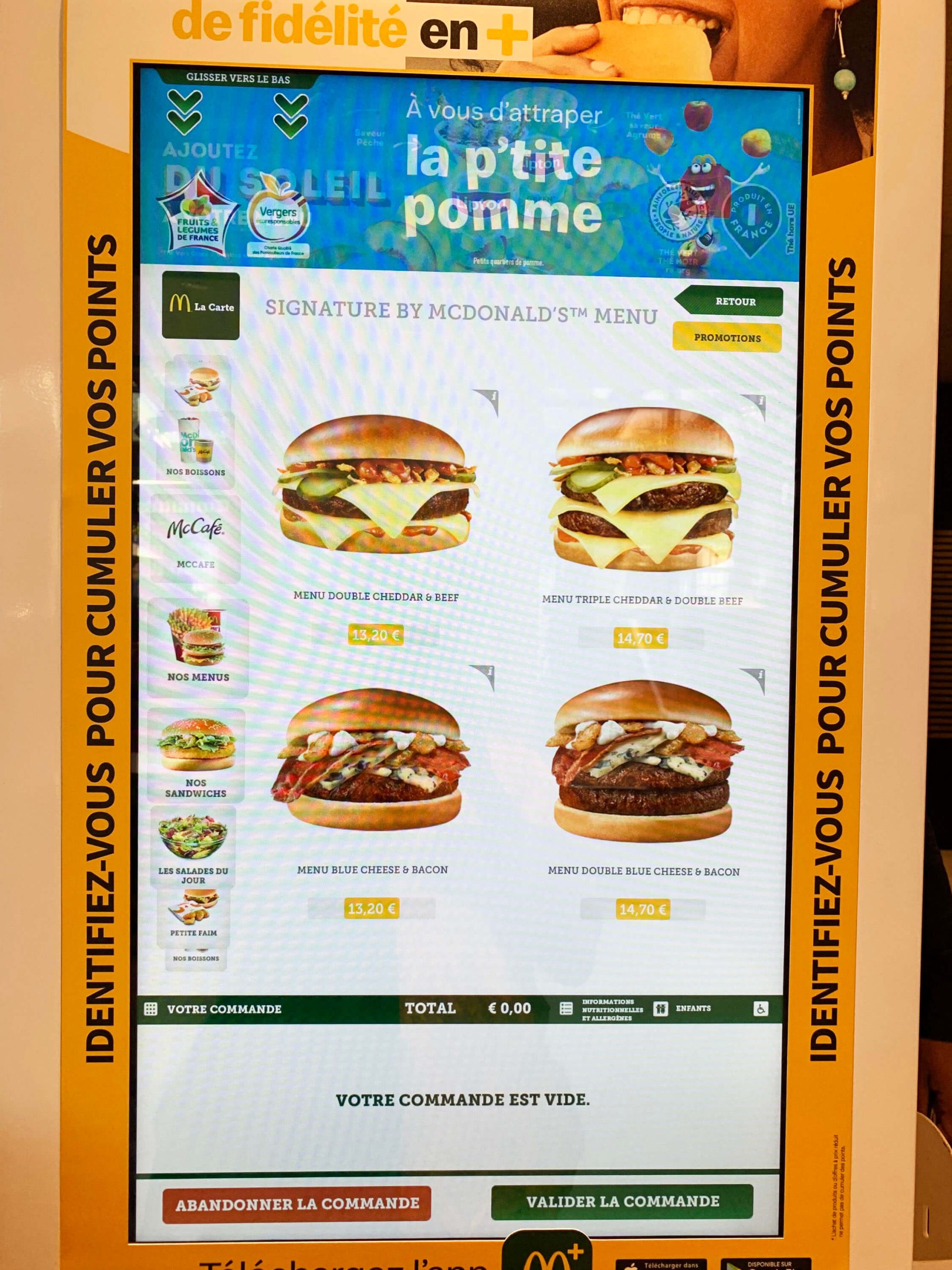Image resolution: width=952 pixels, height=1270 pixels.
Task: Validate the order with Valider la commande
Action: pos(622,1201)
